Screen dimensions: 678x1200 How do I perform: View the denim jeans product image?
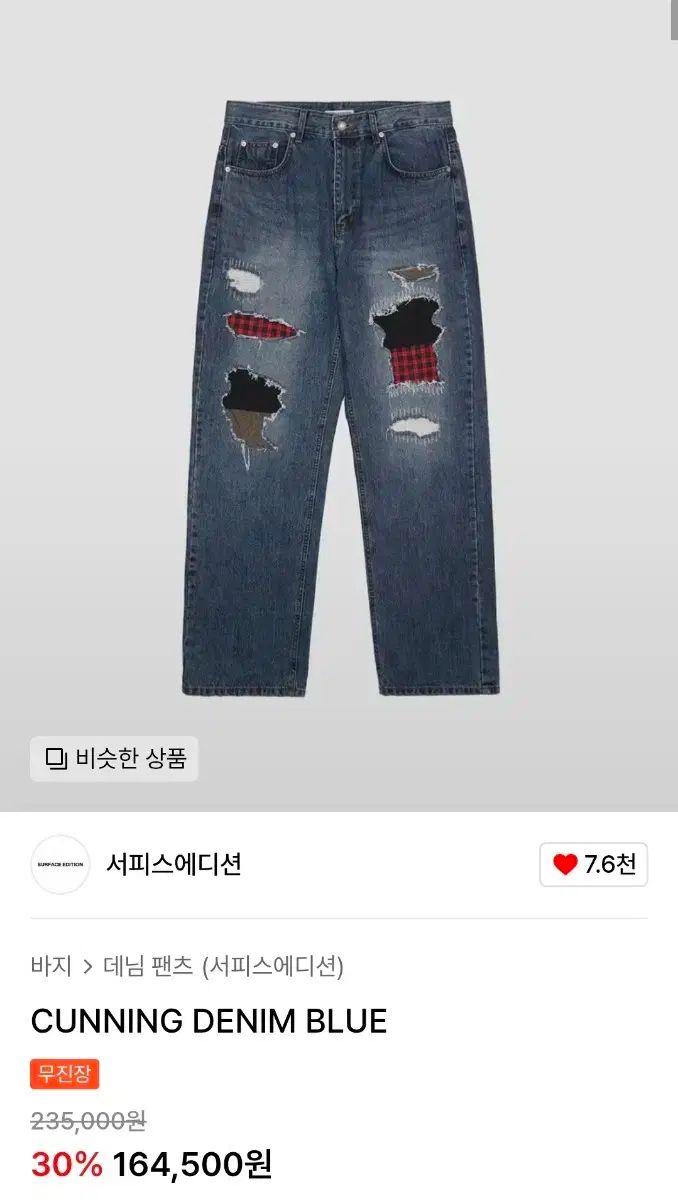(x=340, y=398)
